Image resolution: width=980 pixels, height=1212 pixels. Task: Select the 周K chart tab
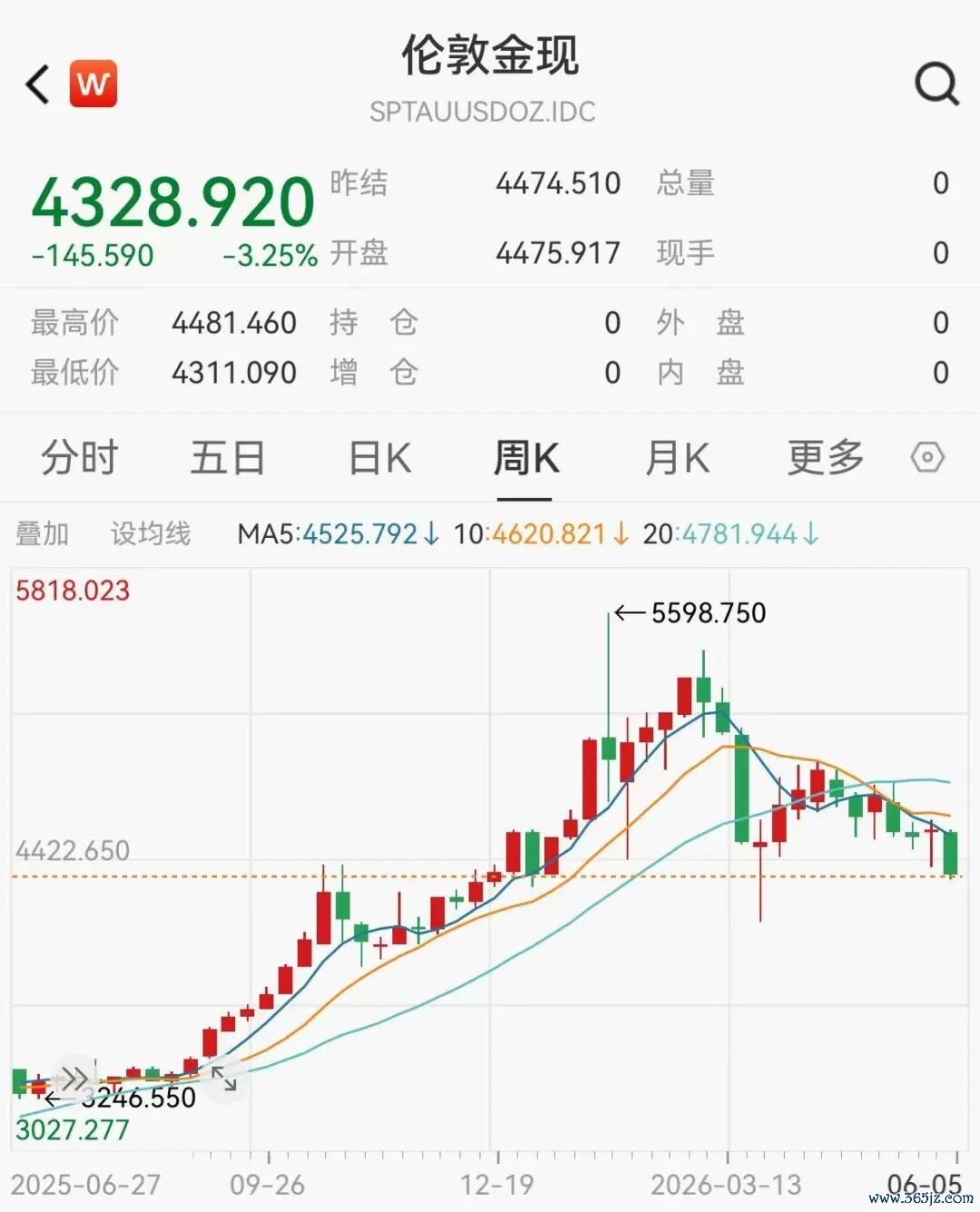coord(525,457)
